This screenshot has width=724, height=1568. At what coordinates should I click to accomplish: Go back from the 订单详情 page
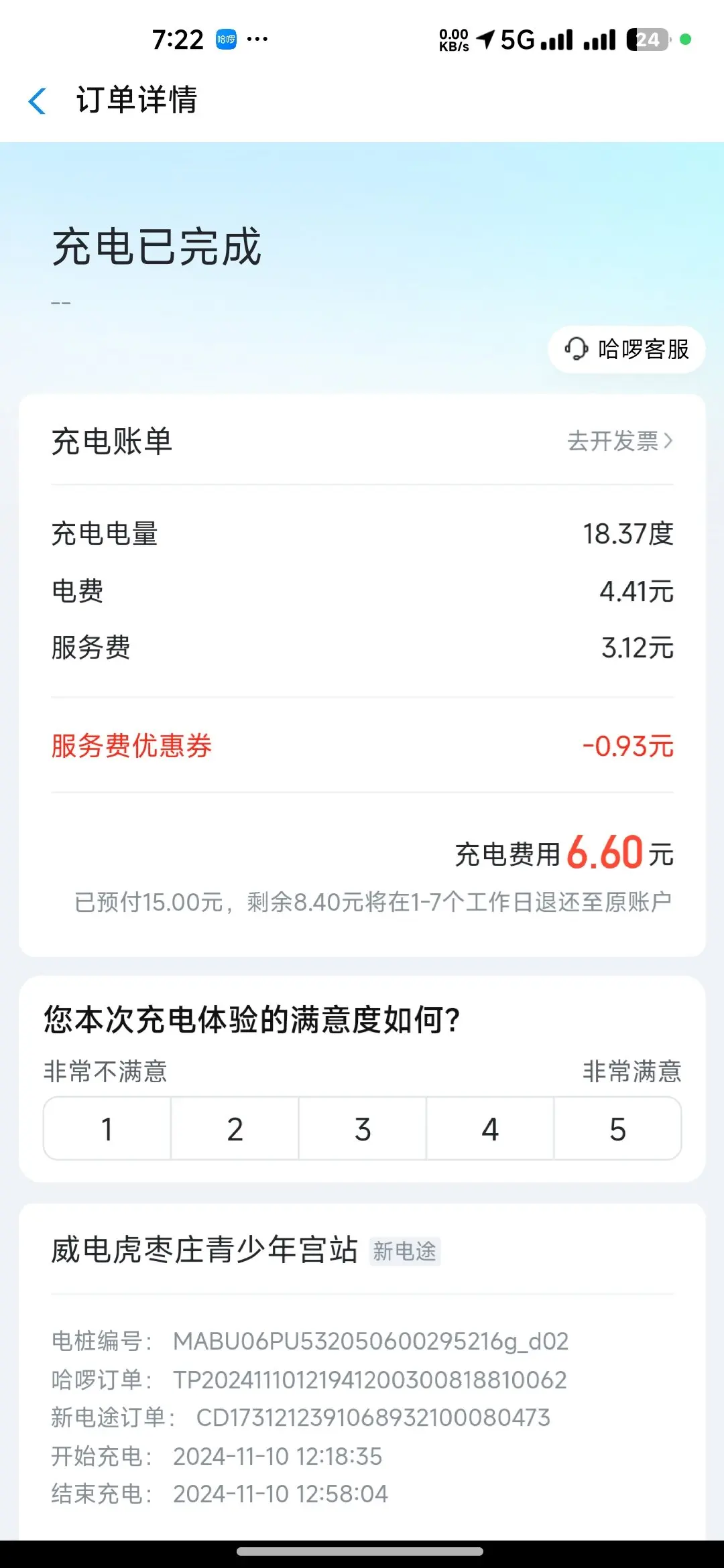38,101
